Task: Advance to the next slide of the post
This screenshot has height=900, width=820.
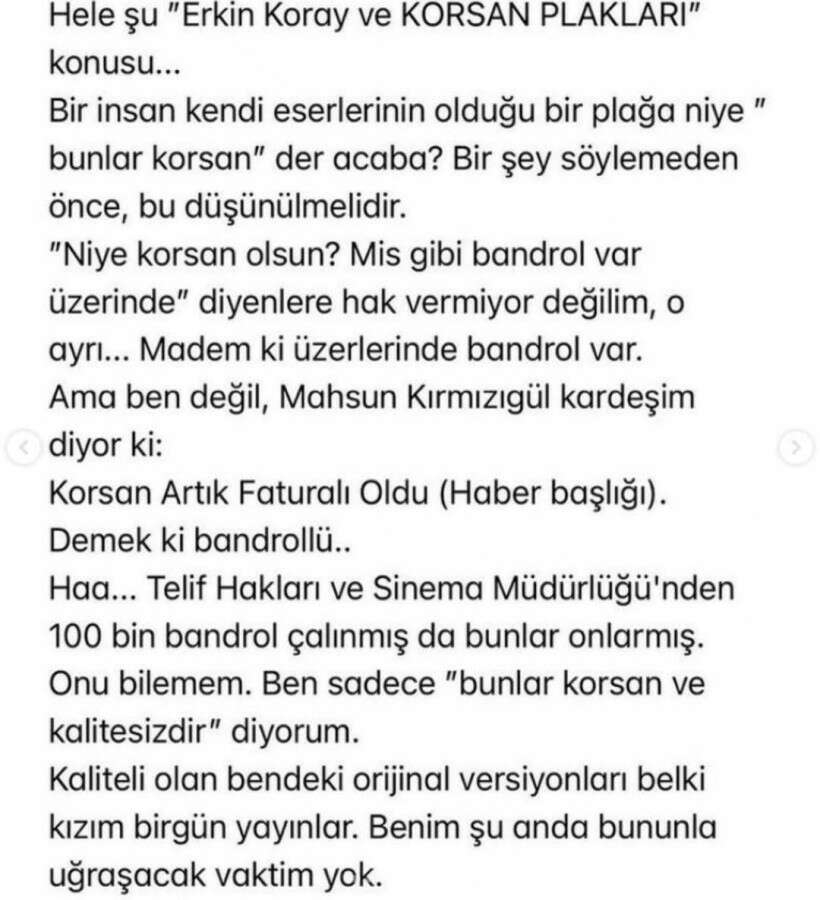Action: click(x=795, y=447)
